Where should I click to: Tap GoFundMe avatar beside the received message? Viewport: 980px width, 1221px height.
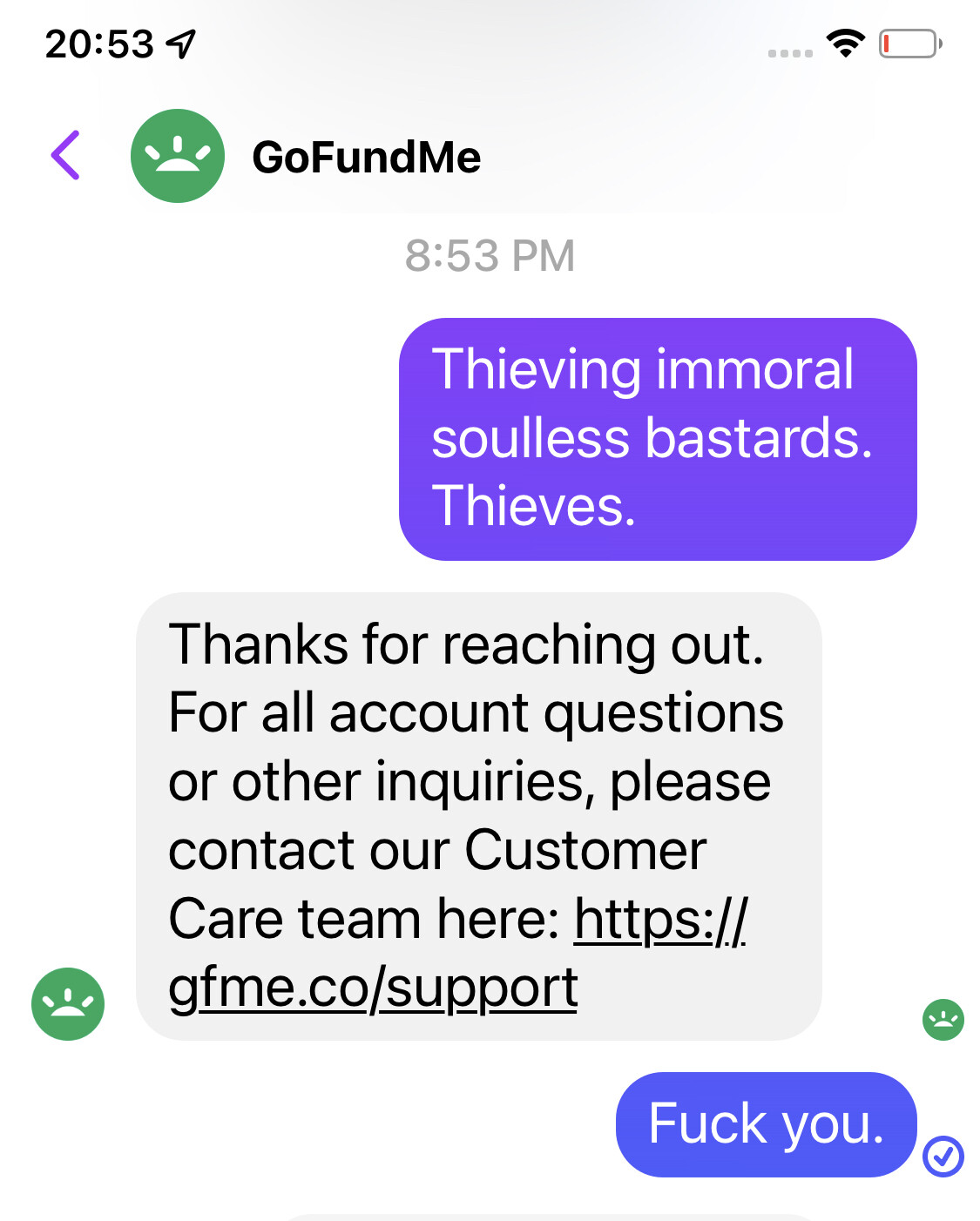click(68, 1004)
